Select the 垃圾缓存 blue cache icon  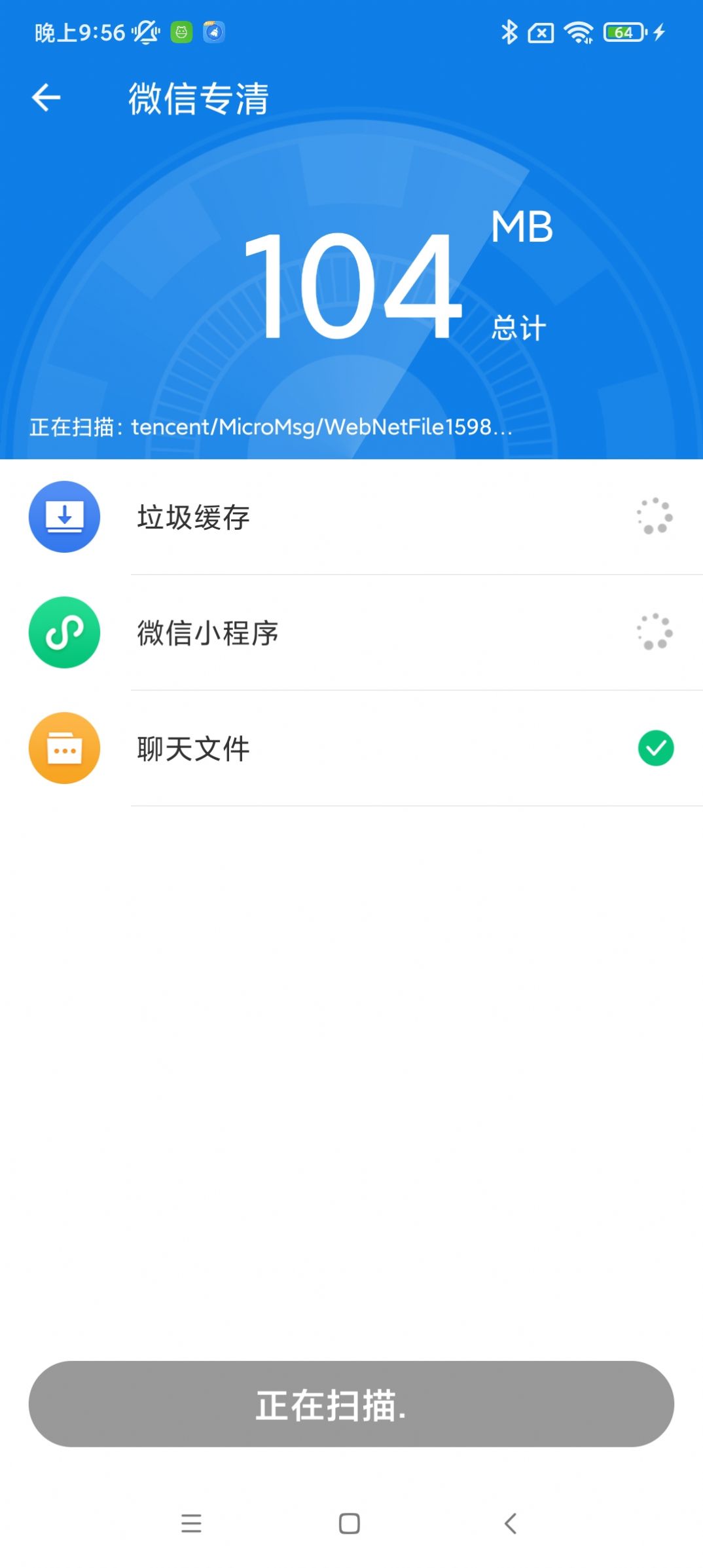click(x=64, y=517)
